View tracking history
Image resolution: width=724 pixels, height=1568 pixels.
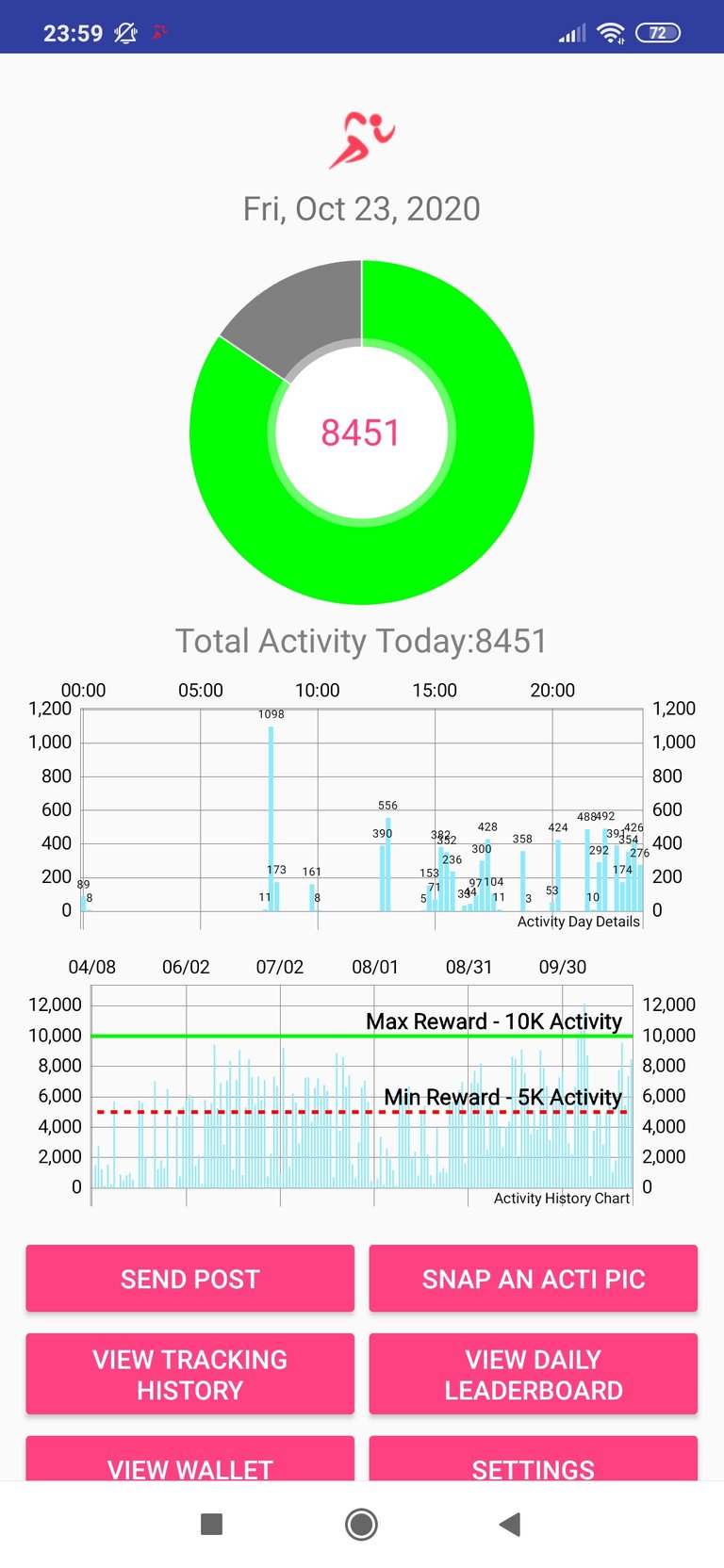tap(189, 1374)
